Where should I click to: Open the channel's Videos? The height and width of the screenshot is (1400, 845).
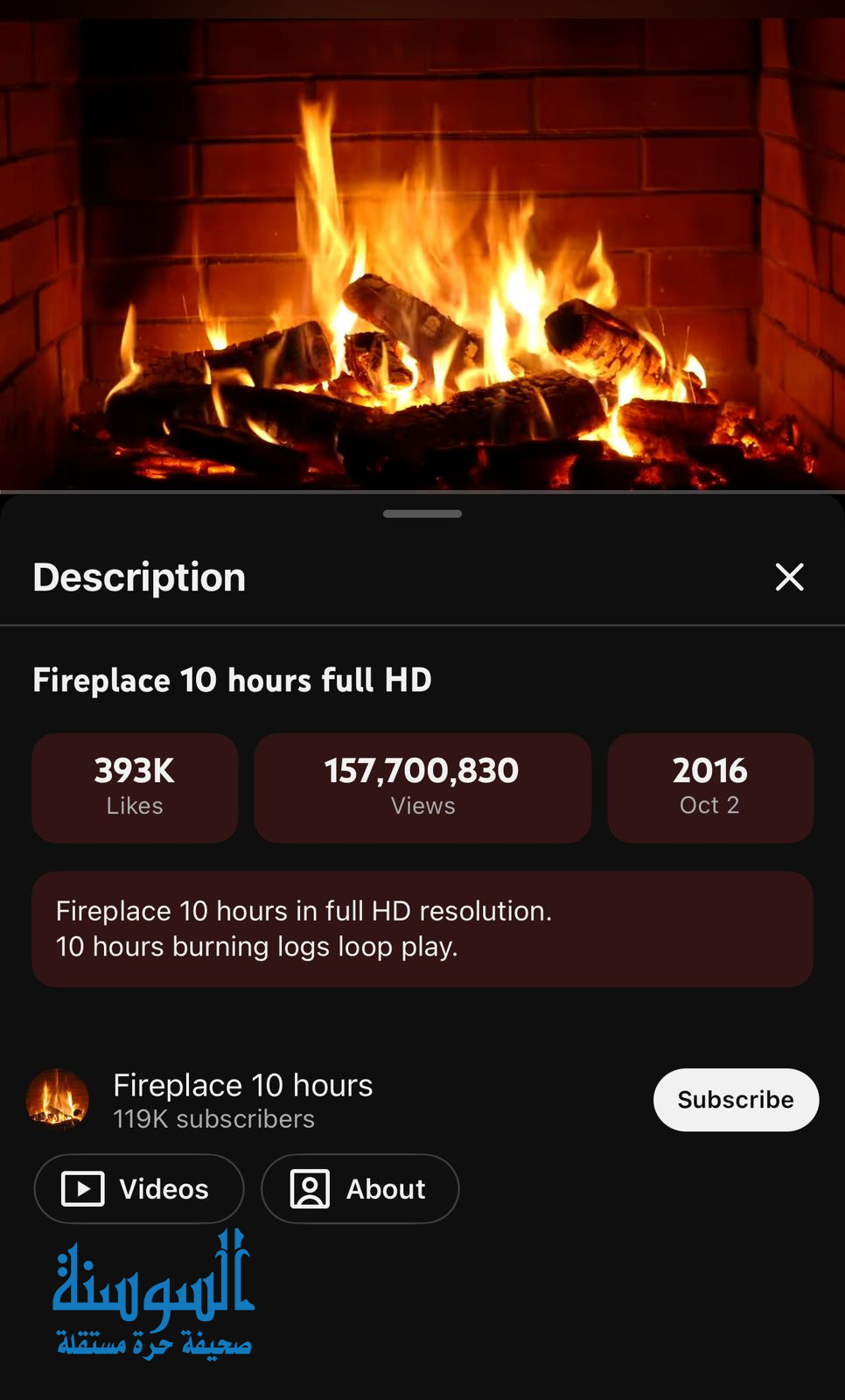[x=138, y=1189]
